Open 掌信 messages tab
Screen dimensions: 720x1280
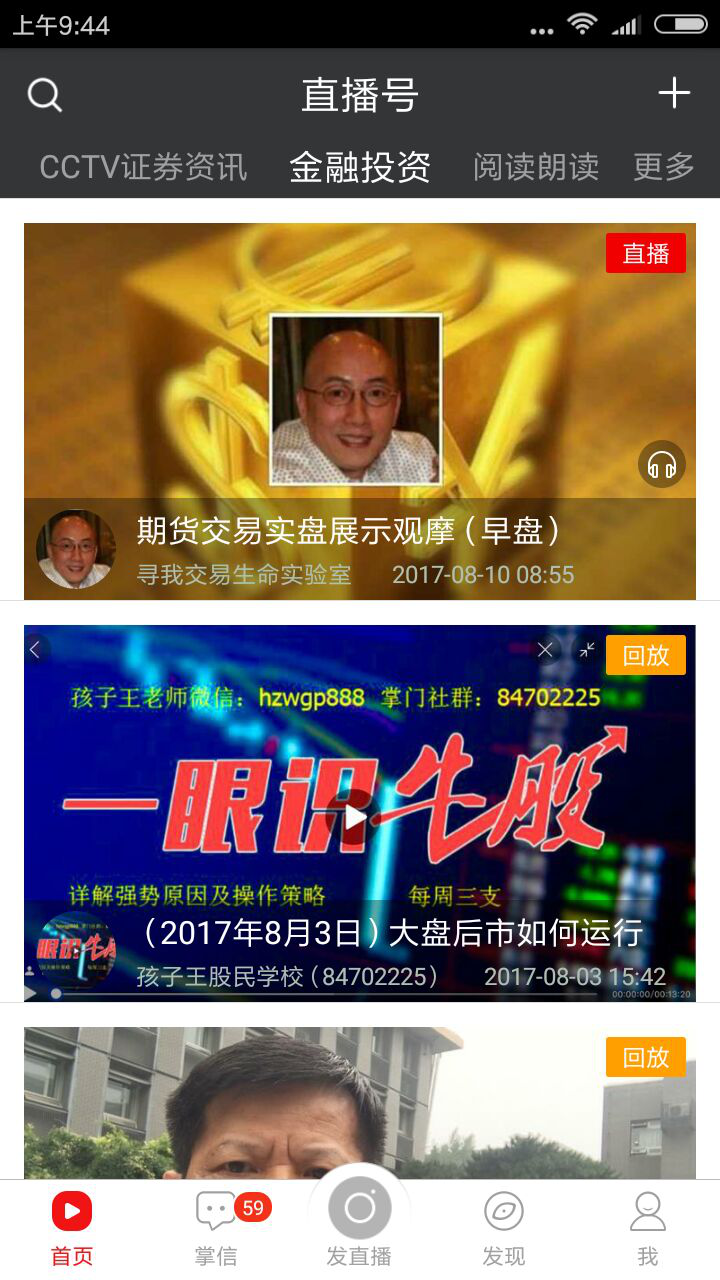[x=216, y=1228]
